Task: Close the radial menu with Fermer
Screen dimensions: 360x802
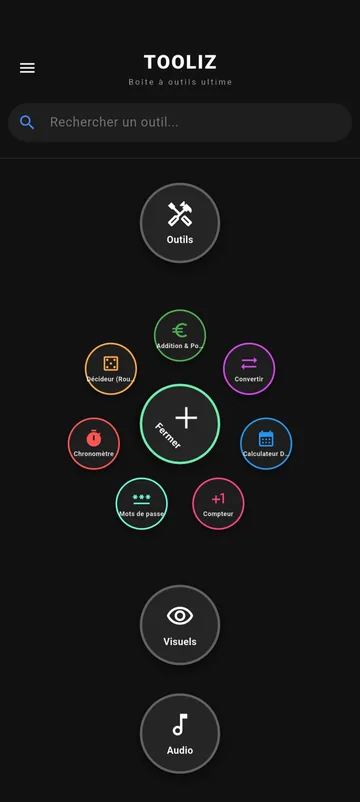Action: 180,424
